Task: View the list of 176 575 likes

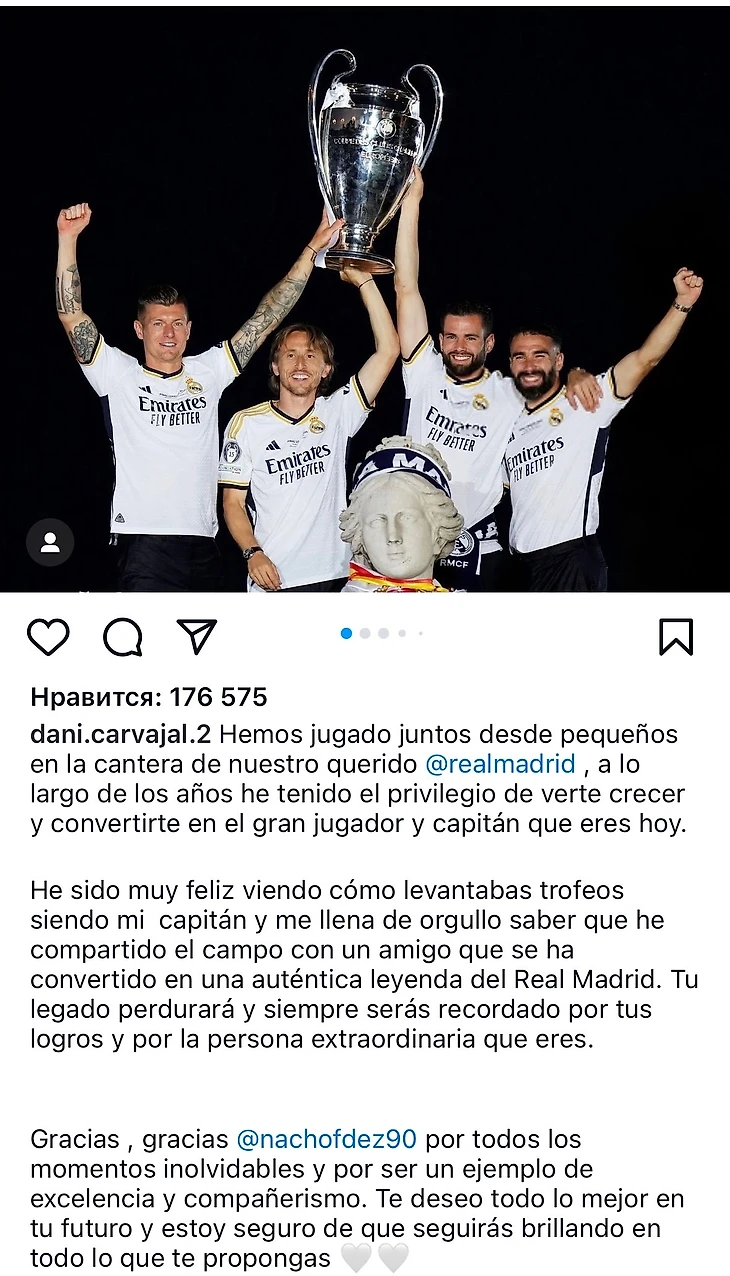Action: 149,697
